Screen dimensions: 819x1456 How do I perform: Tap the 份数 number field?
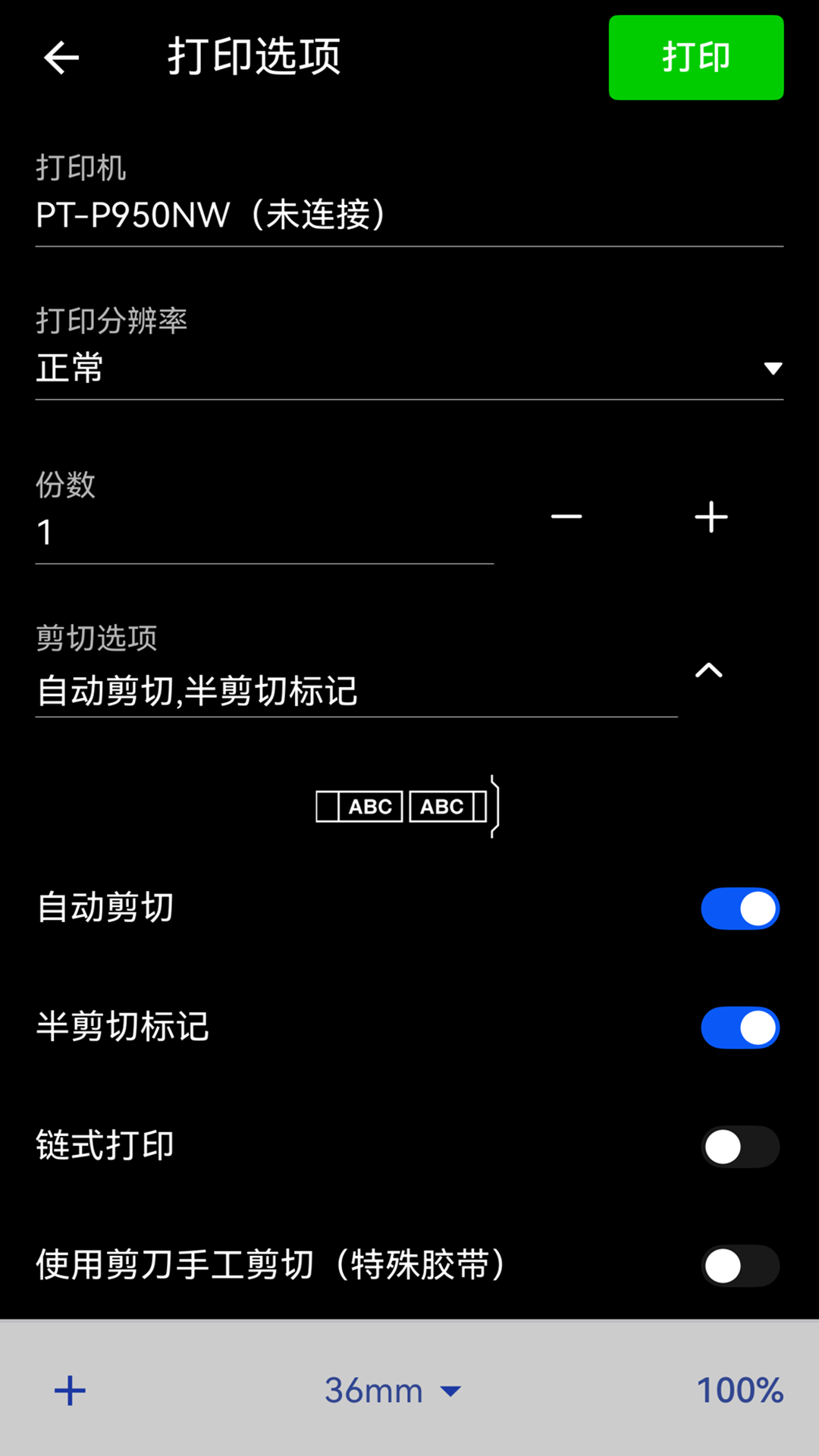click(264, 532)
